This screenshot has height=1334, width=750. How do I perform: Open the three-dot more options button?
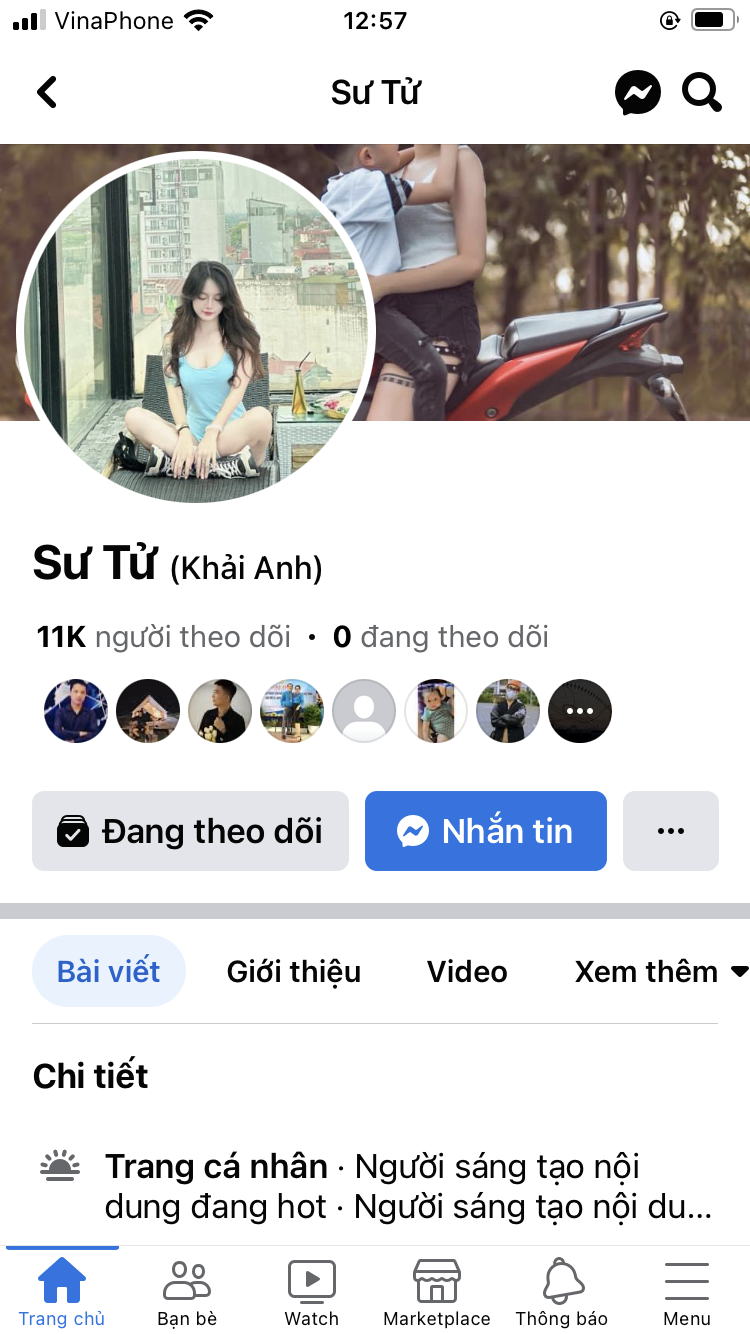(x=670, y=831)
